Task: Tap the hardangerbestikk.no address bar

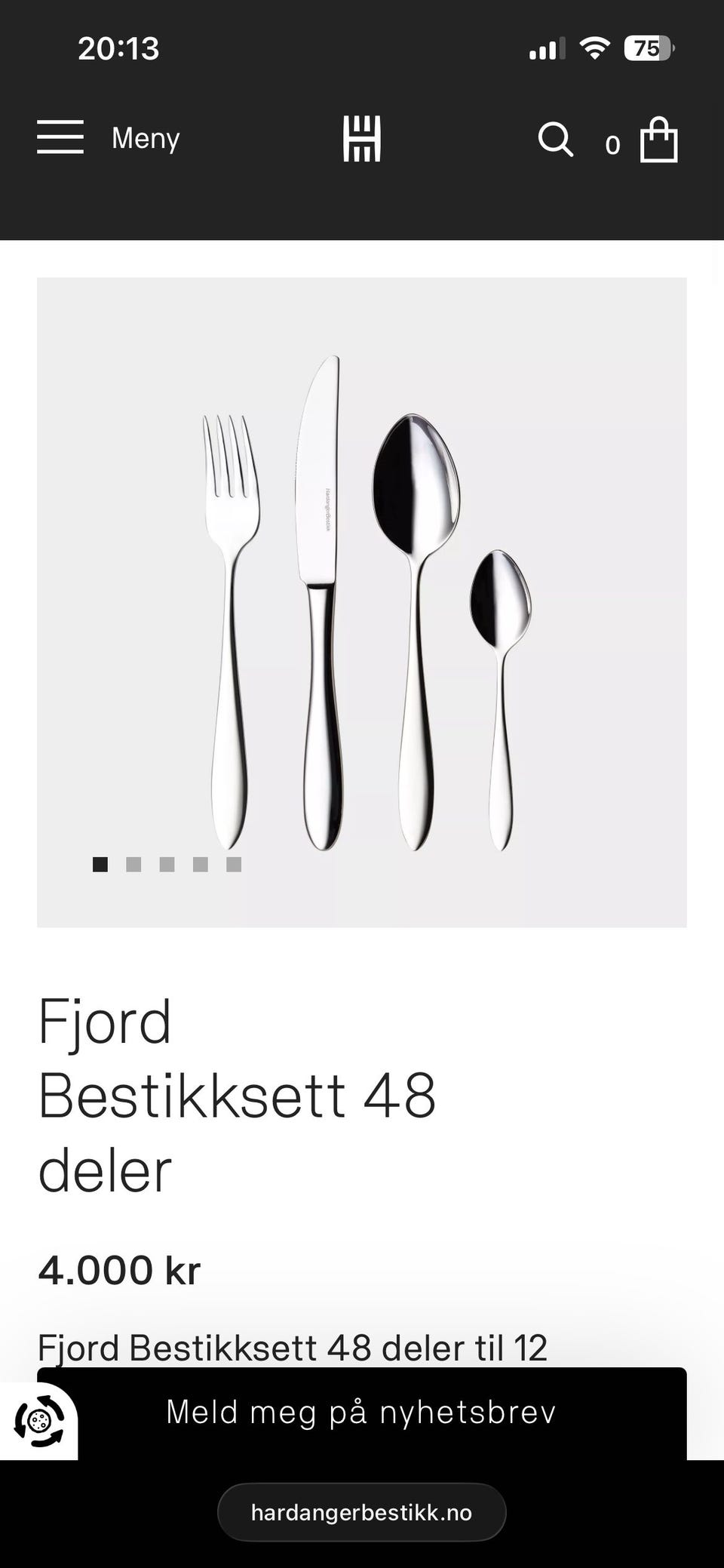Action: pyautogui.click(x=362, y=1512)
